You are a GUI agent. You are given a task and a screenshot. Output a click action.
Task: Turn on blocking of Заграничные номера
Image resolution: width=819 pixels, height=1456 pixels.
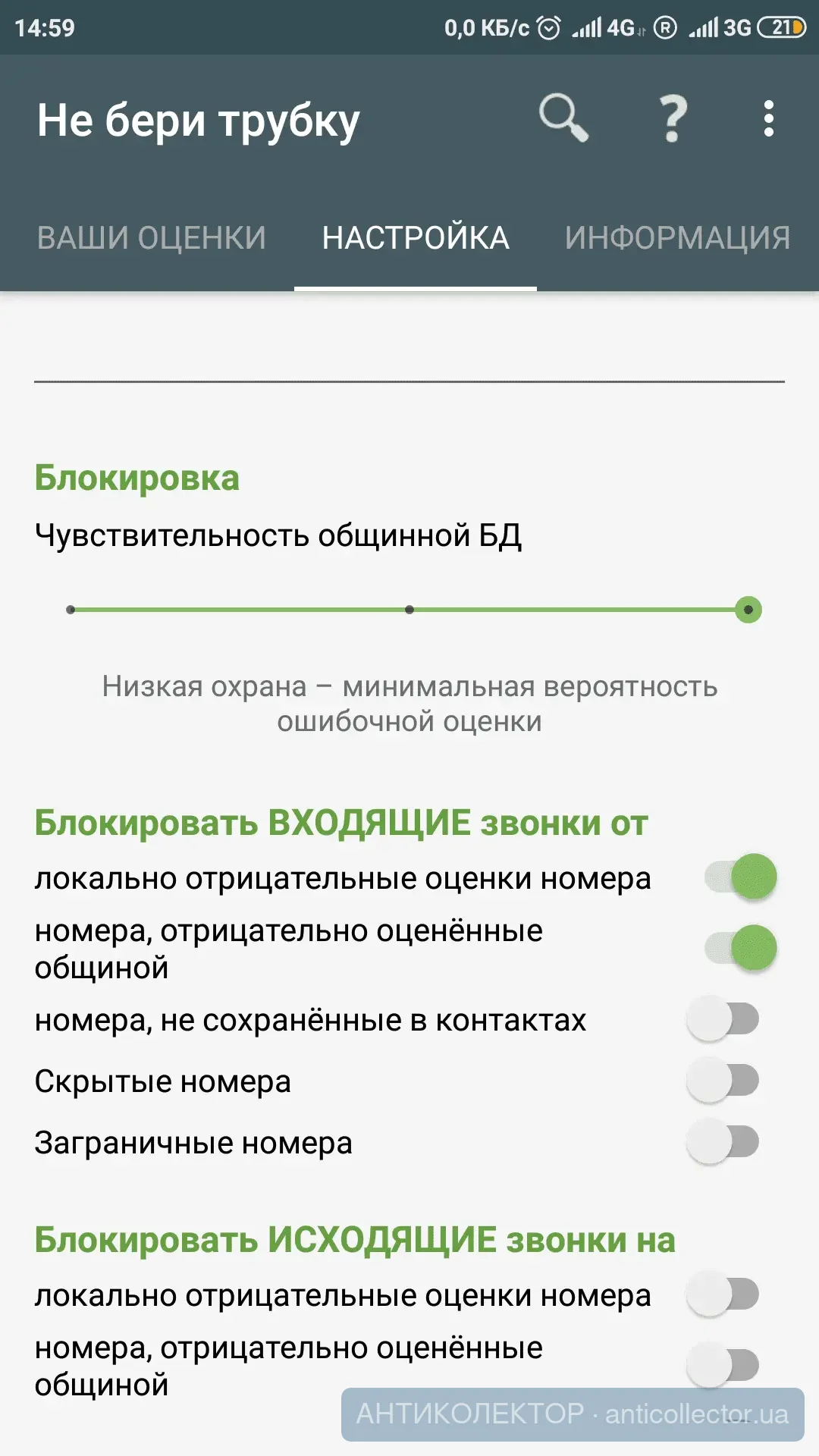tap(723, 1142)
